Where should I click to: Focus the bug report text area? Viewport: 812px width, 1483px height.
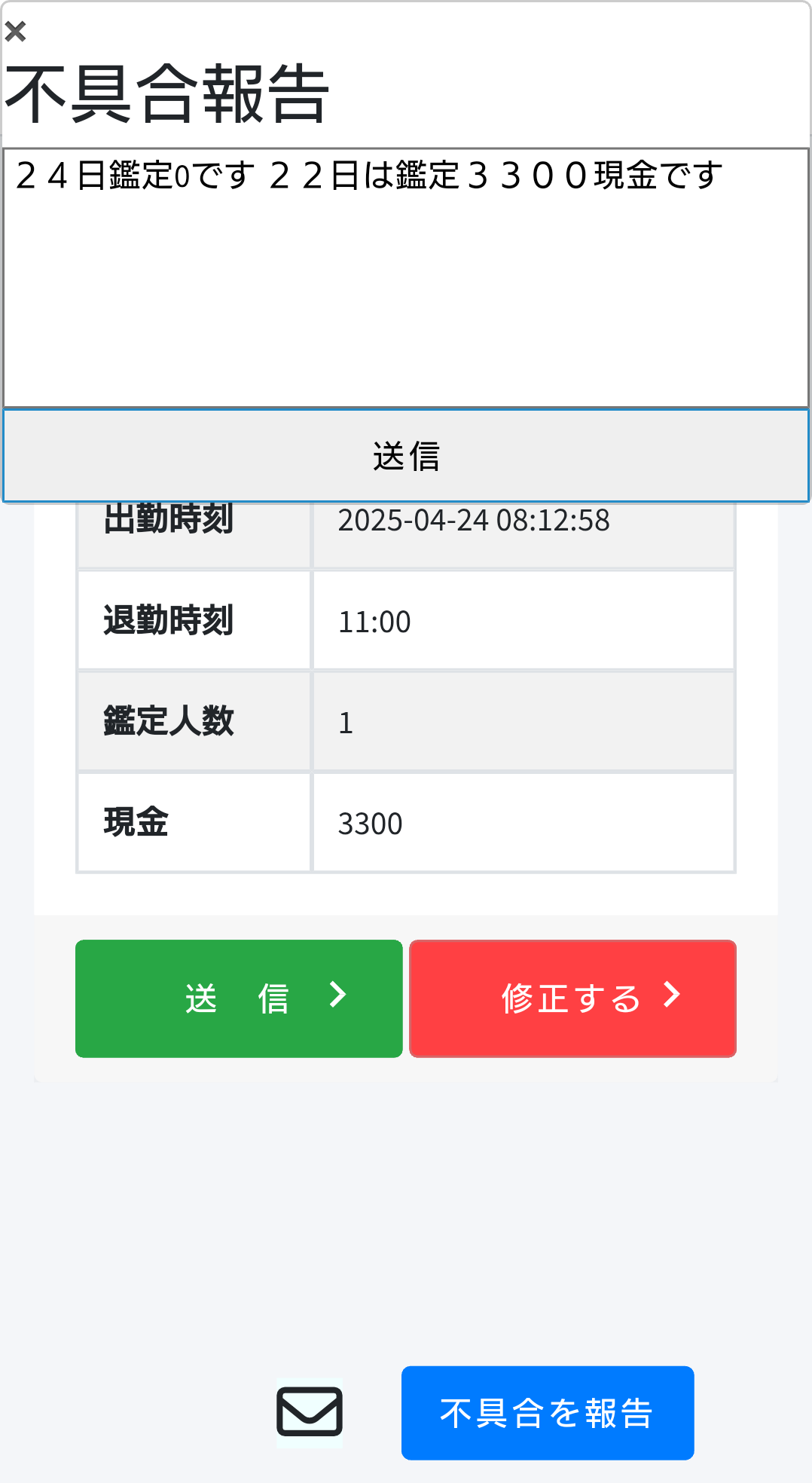click(405, 279)
